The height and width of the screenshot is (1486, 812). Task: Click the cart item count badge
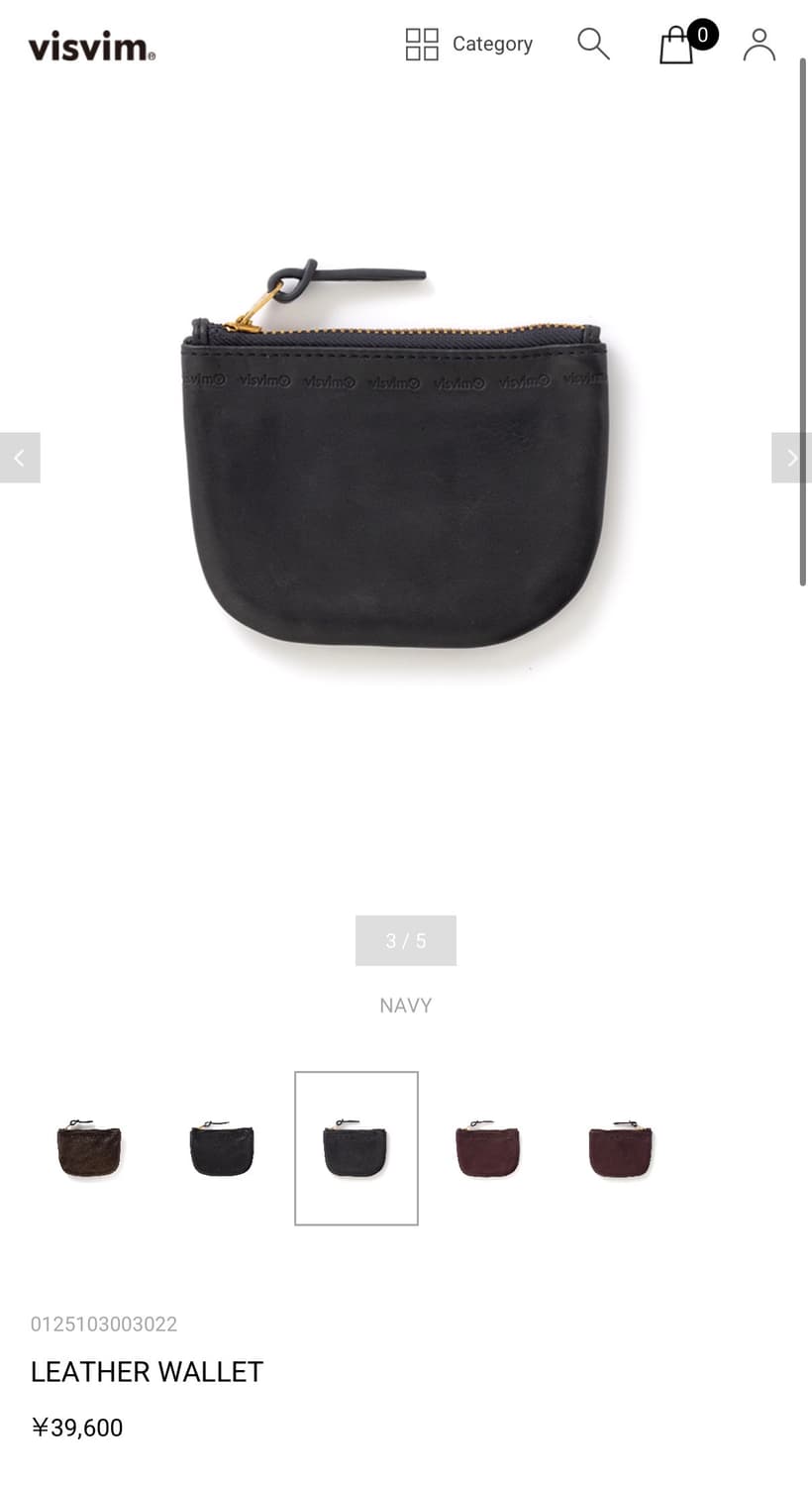click(x=702, y=35)
